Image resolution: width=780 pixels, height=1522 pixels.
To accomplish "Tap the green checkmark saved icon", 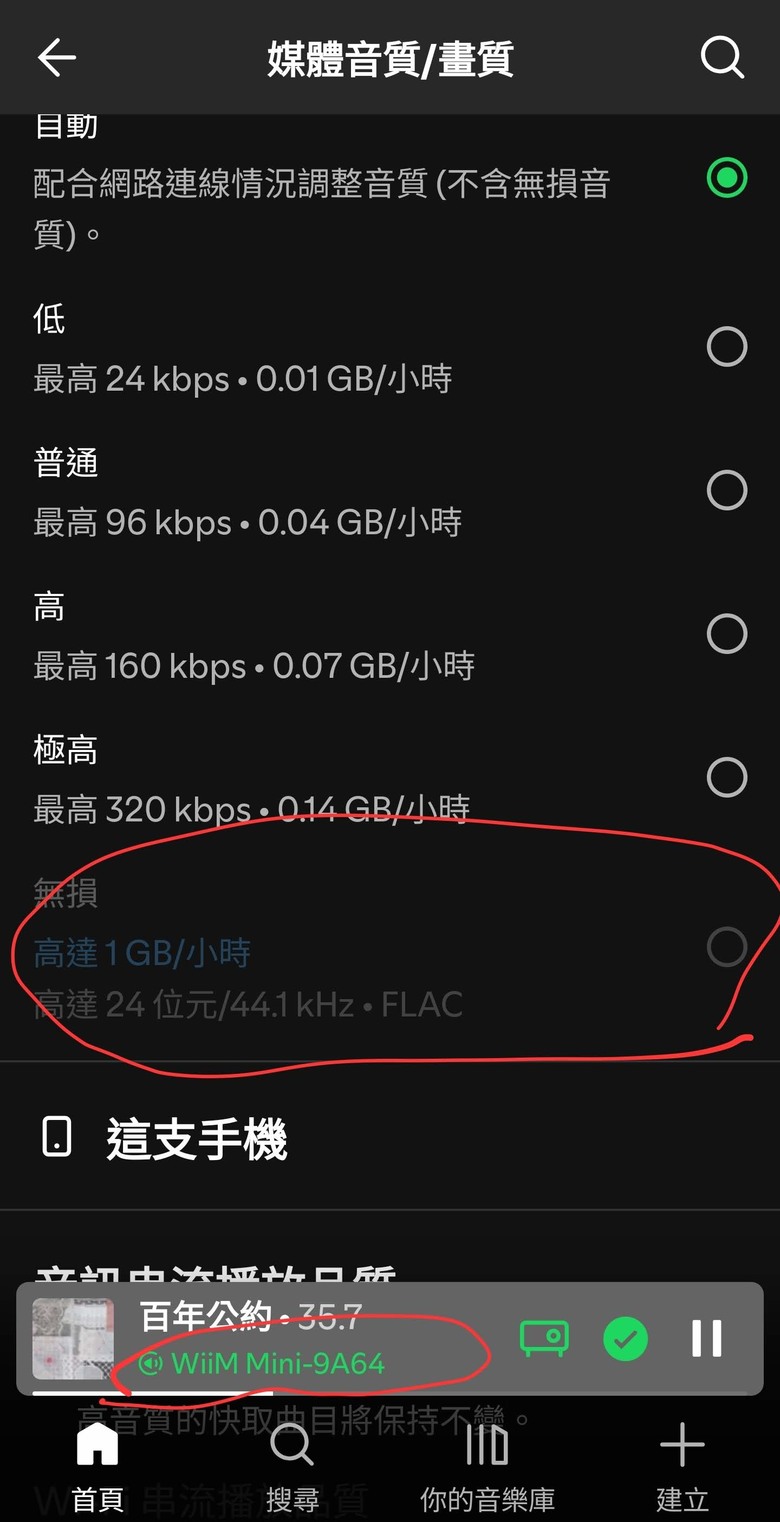I will (x=625, y=1338).
